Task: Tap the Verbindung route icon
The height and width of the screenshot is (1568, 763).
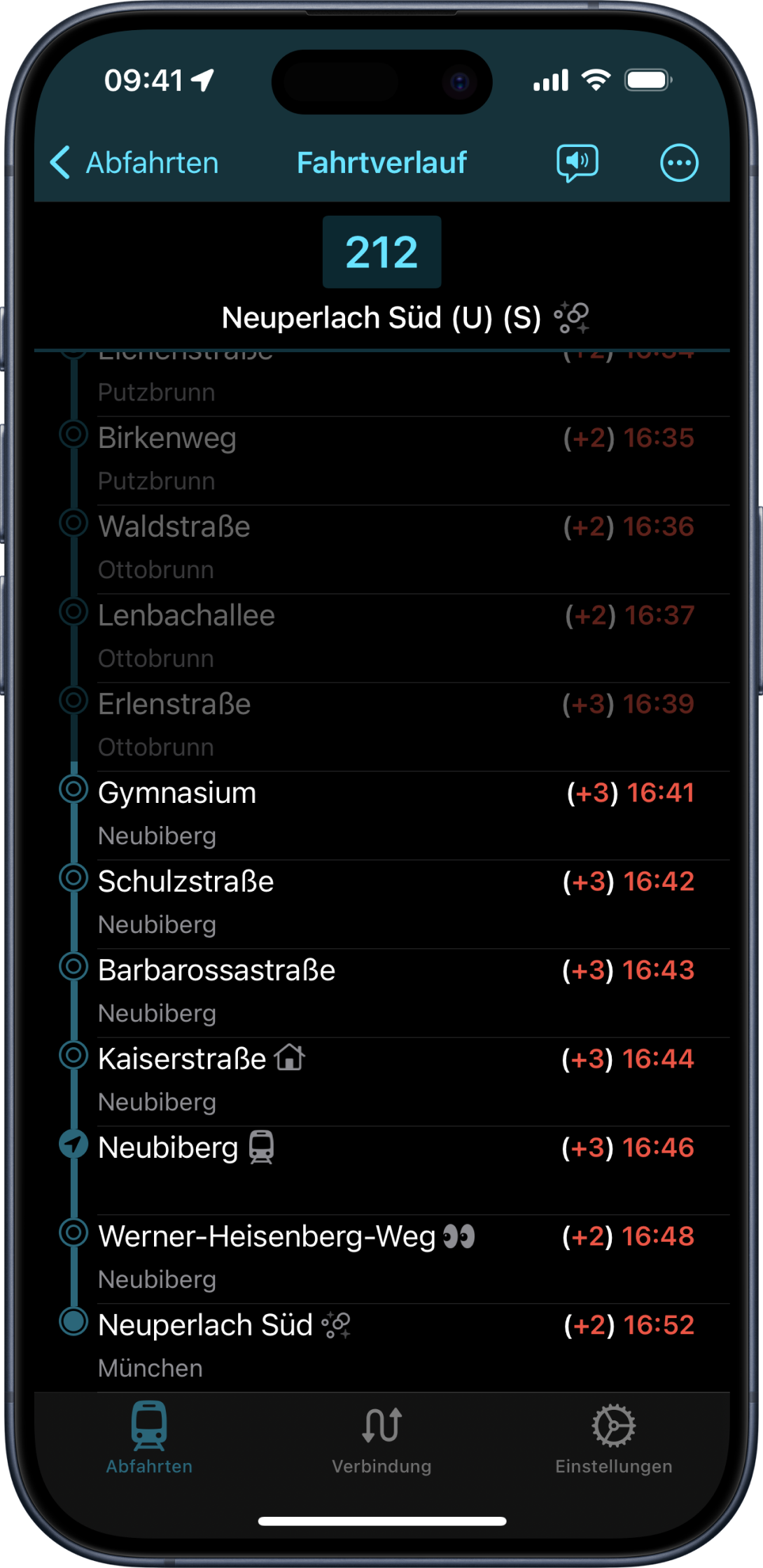Action: 381,1424
